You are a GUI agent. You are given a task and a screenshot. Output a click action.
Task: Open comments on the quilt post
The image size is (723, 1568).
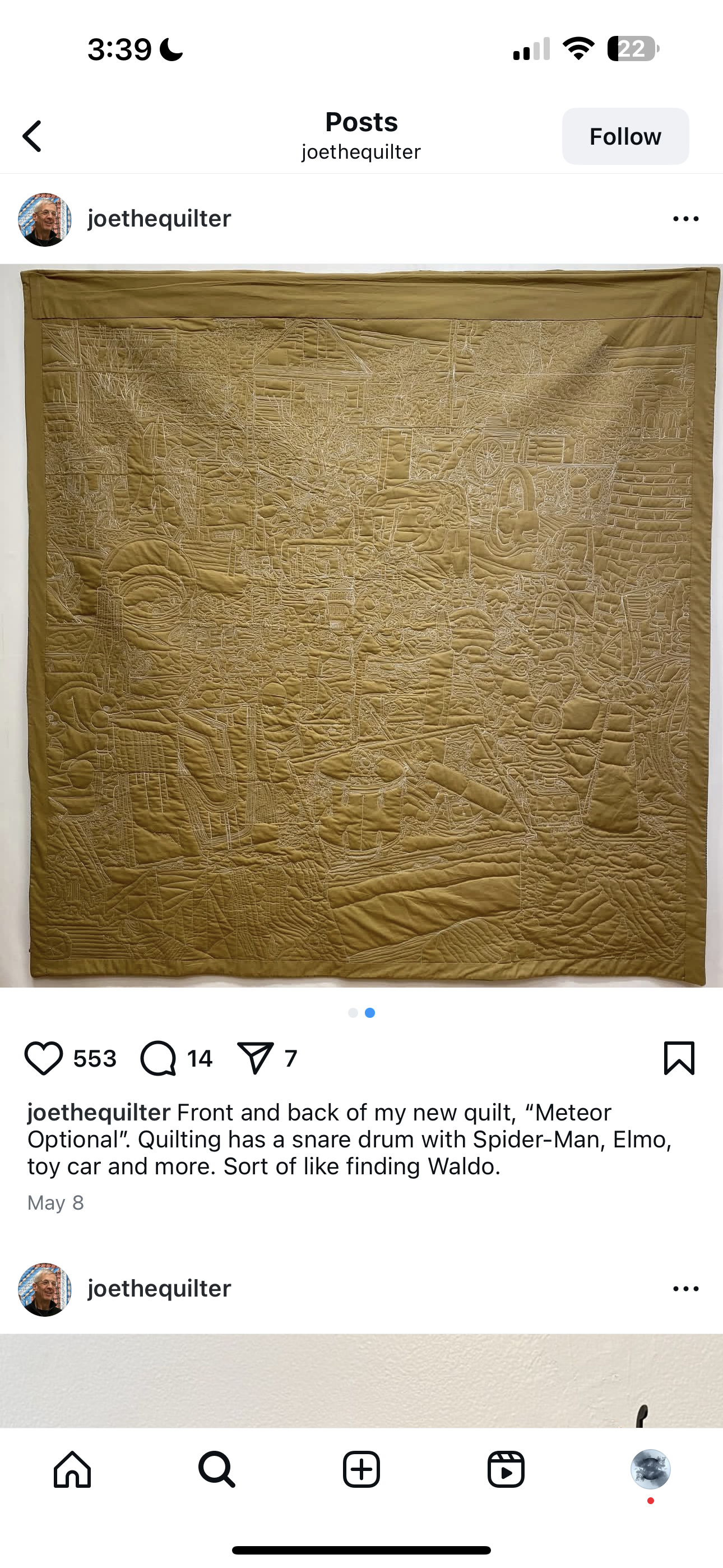158,1059
